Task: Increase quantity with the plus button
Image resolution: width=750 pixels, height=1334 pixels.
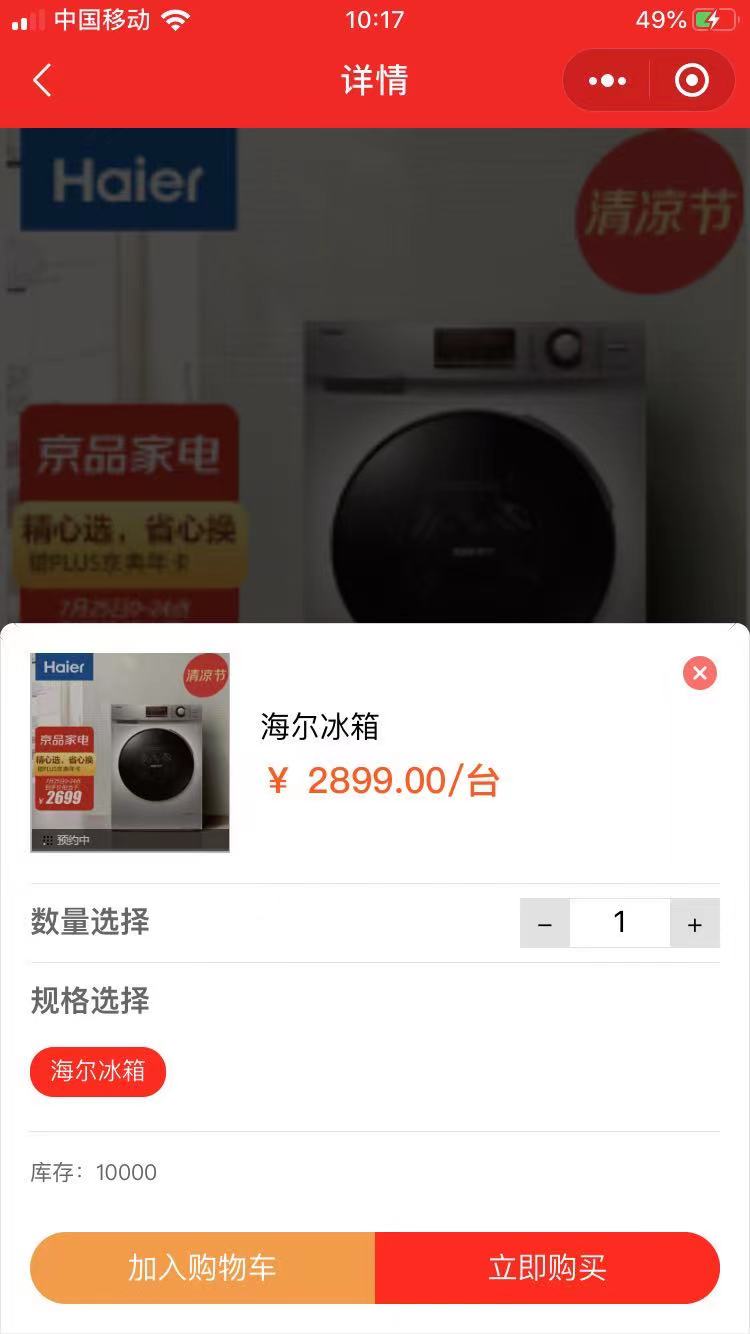Action: point(695,923)
